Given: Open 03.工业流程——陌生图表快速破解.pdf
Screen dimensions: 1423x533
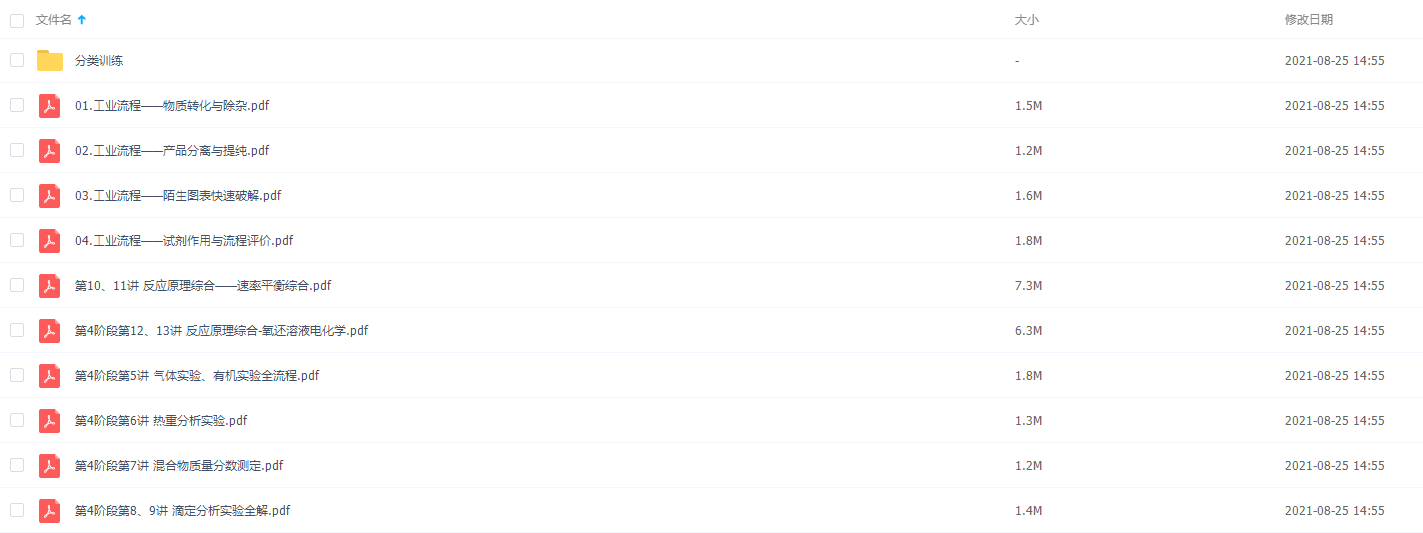Looking at the screenshot, I should click(177, 196).
